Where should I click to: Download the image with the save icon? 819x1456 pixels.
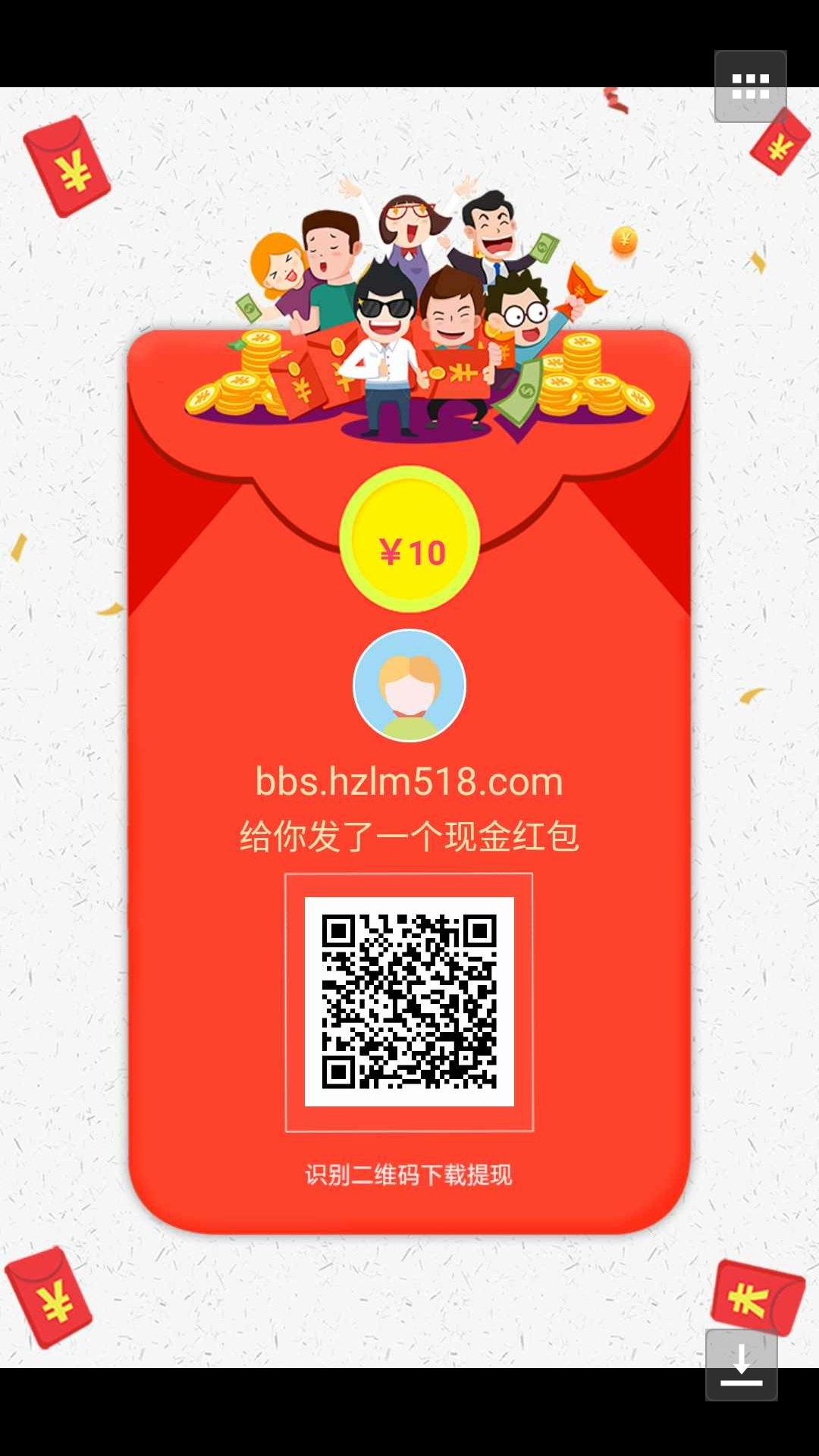(x=741, y=1365)
